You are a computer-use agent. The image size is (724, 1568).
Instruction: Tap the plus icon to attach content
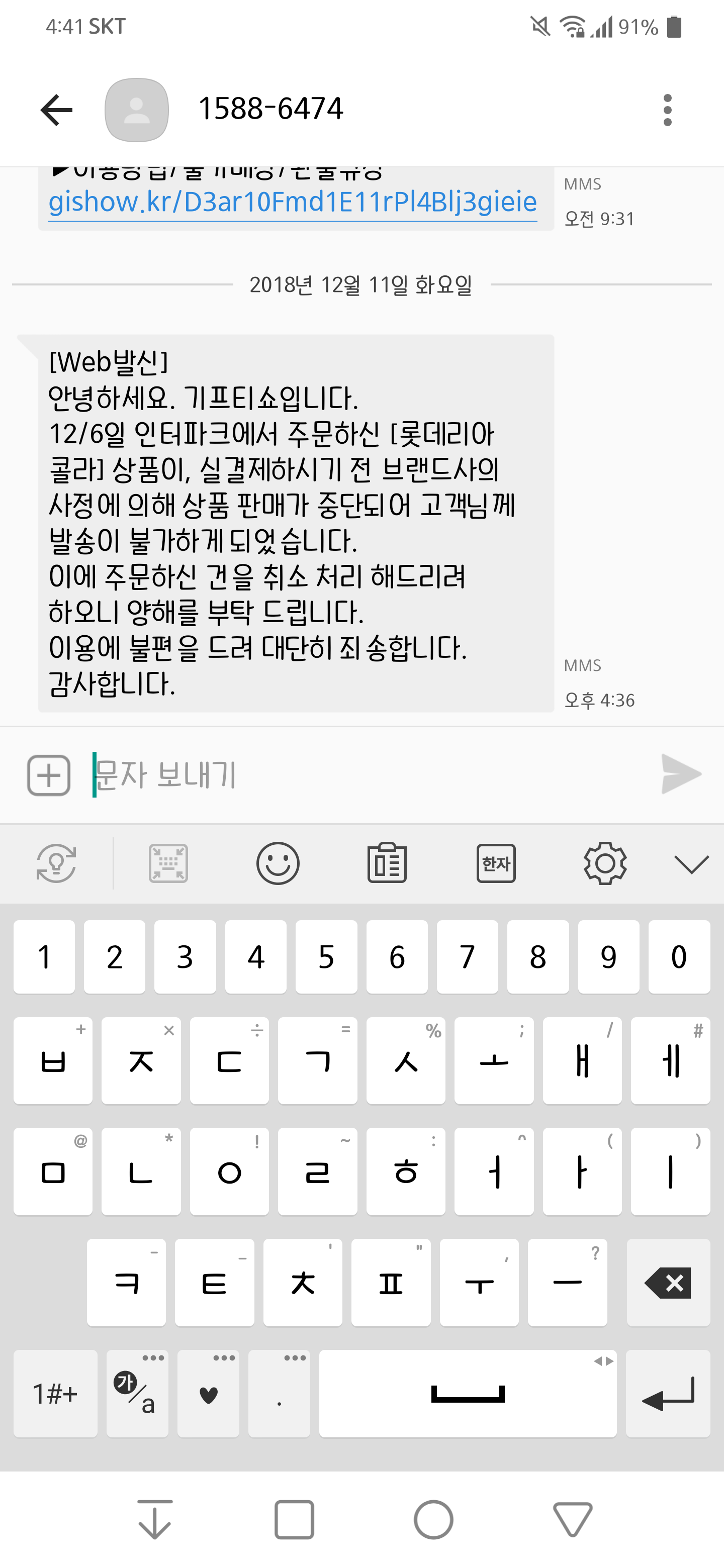[x=49, y=775]
